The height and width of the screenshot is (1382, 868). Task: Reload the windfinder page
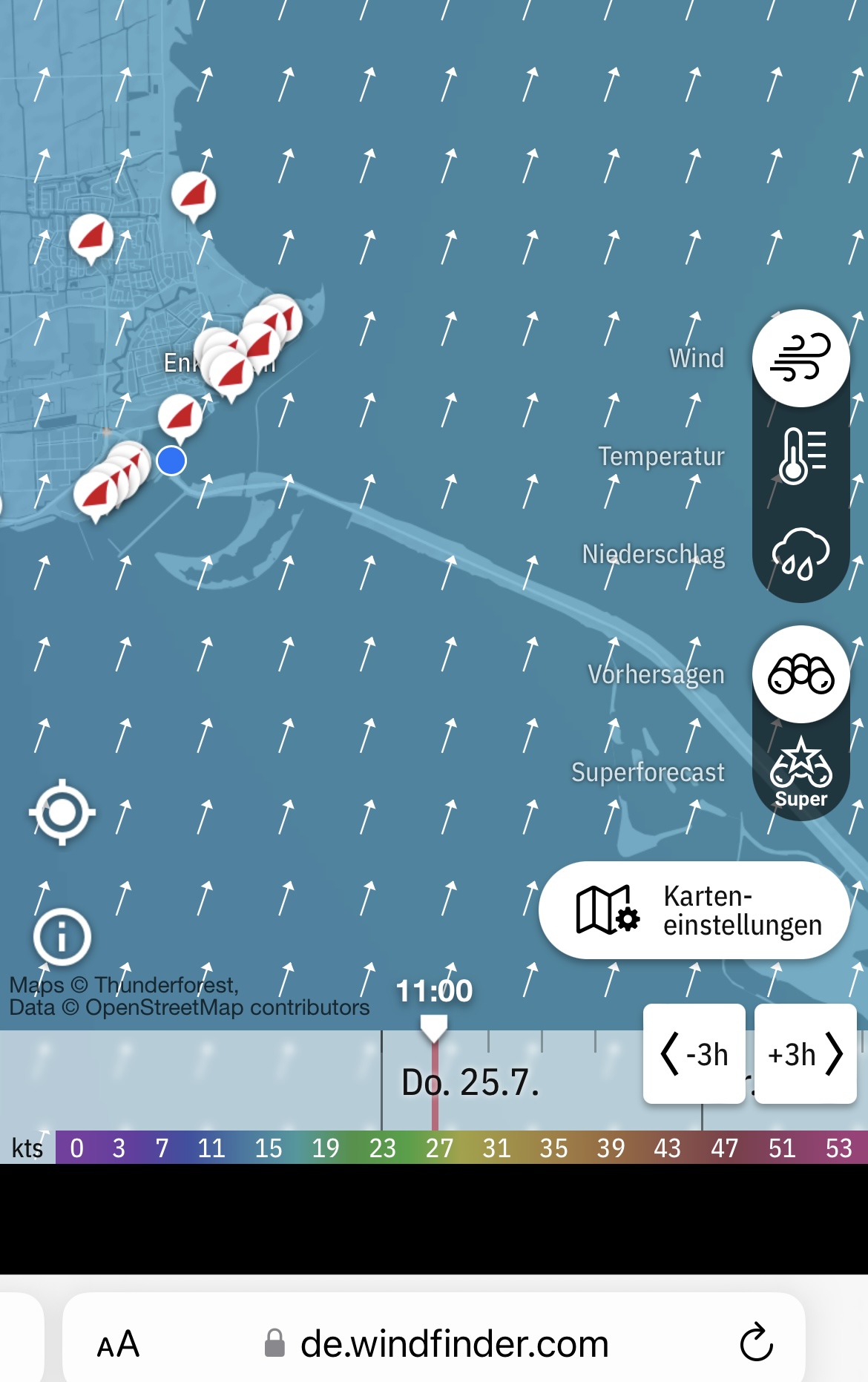756,1342
